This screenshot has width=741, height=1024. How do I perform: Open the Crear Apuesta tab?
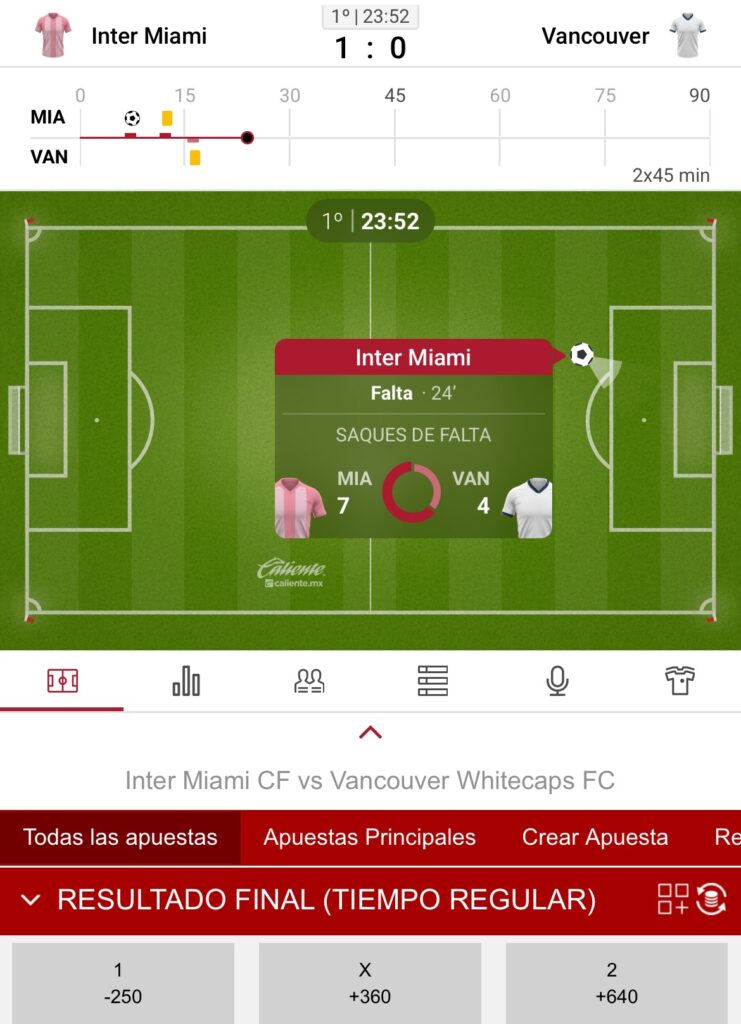(x=594, y=838)
